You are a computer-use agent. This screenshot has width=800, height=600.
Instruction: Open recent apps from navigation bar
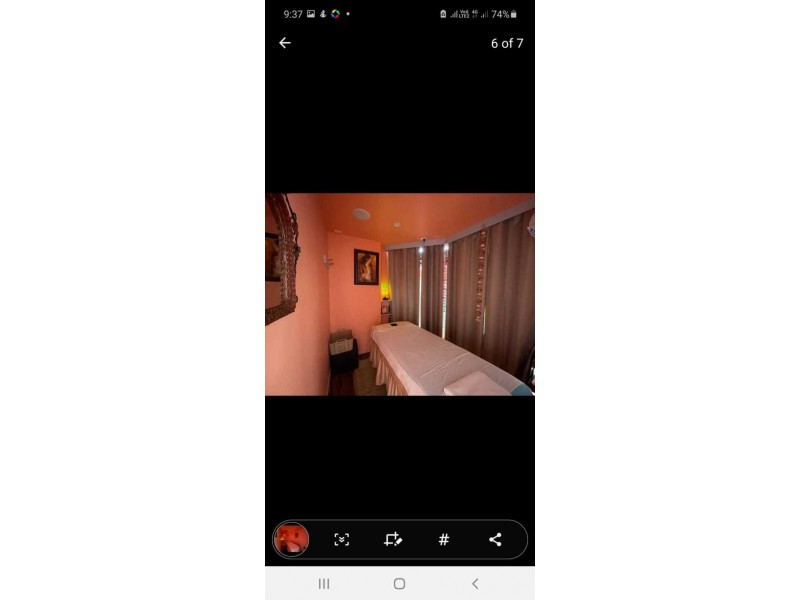(x=324, y=584)
